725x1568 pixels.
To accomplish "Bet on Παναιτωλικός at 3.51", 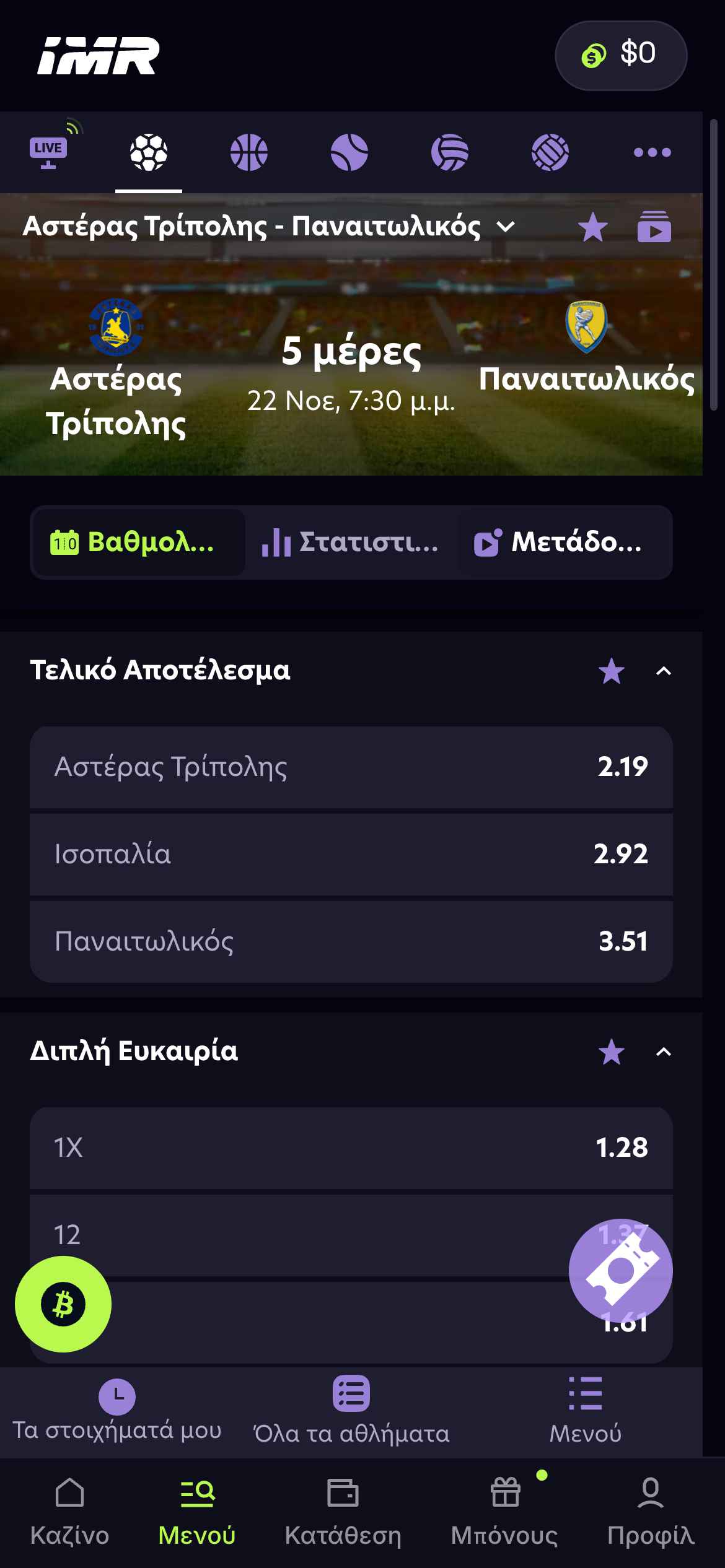I will (x=351, y=941).
